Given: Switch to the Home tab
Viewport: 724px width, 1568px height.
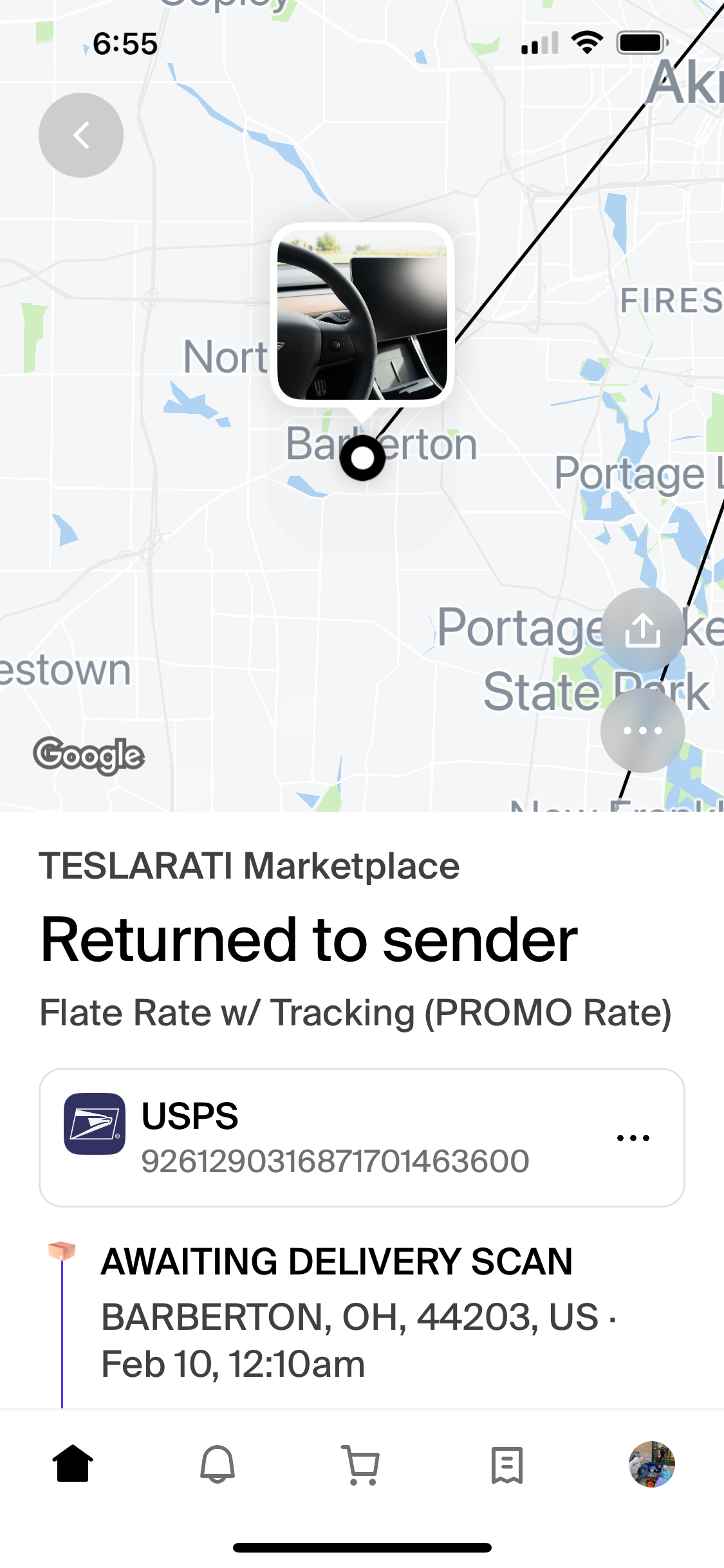Looking at the screenshot, I should click(x=73, y=1464).
